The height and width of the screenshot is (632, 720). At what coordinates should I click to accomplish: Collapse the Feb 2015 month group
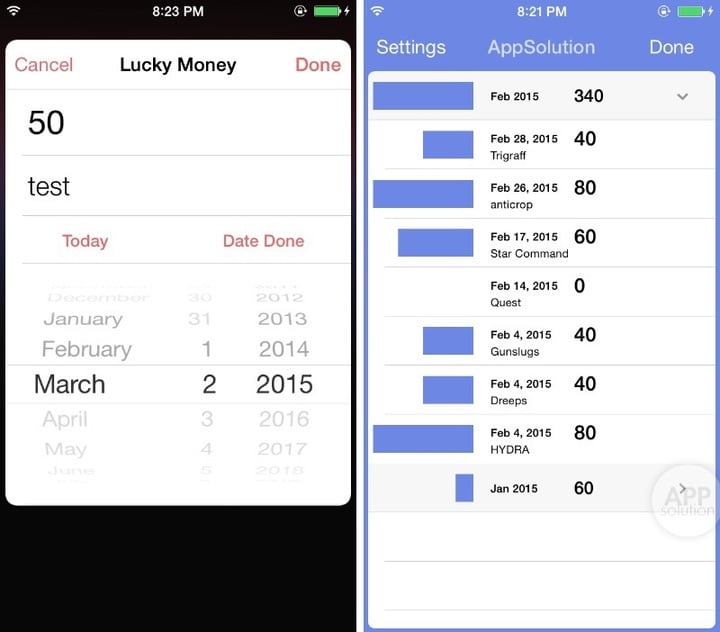tap(682, 97)
